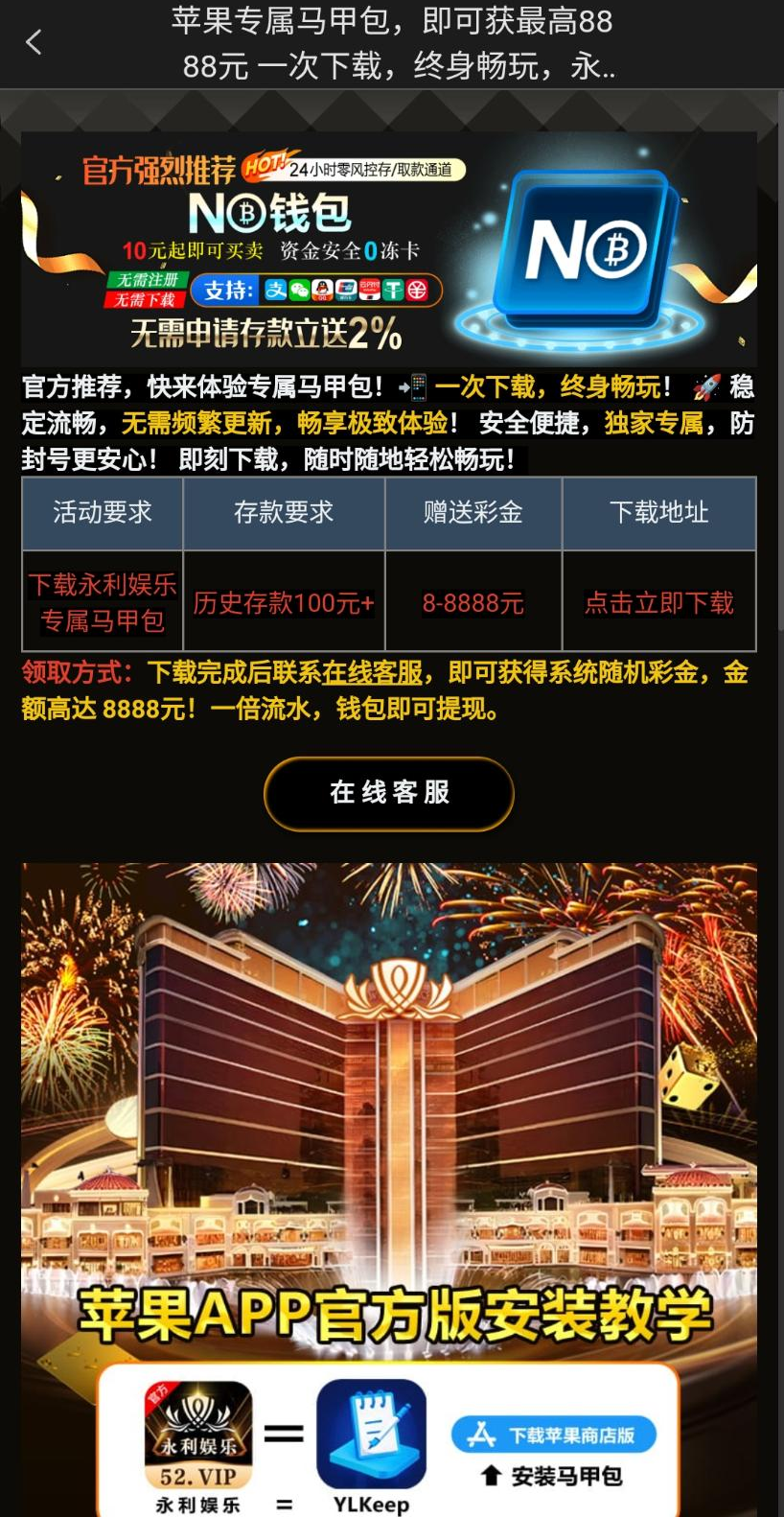Open the NO钱包 promotional banner
The image size is (784, 1517).
click(x=388, y=249)
